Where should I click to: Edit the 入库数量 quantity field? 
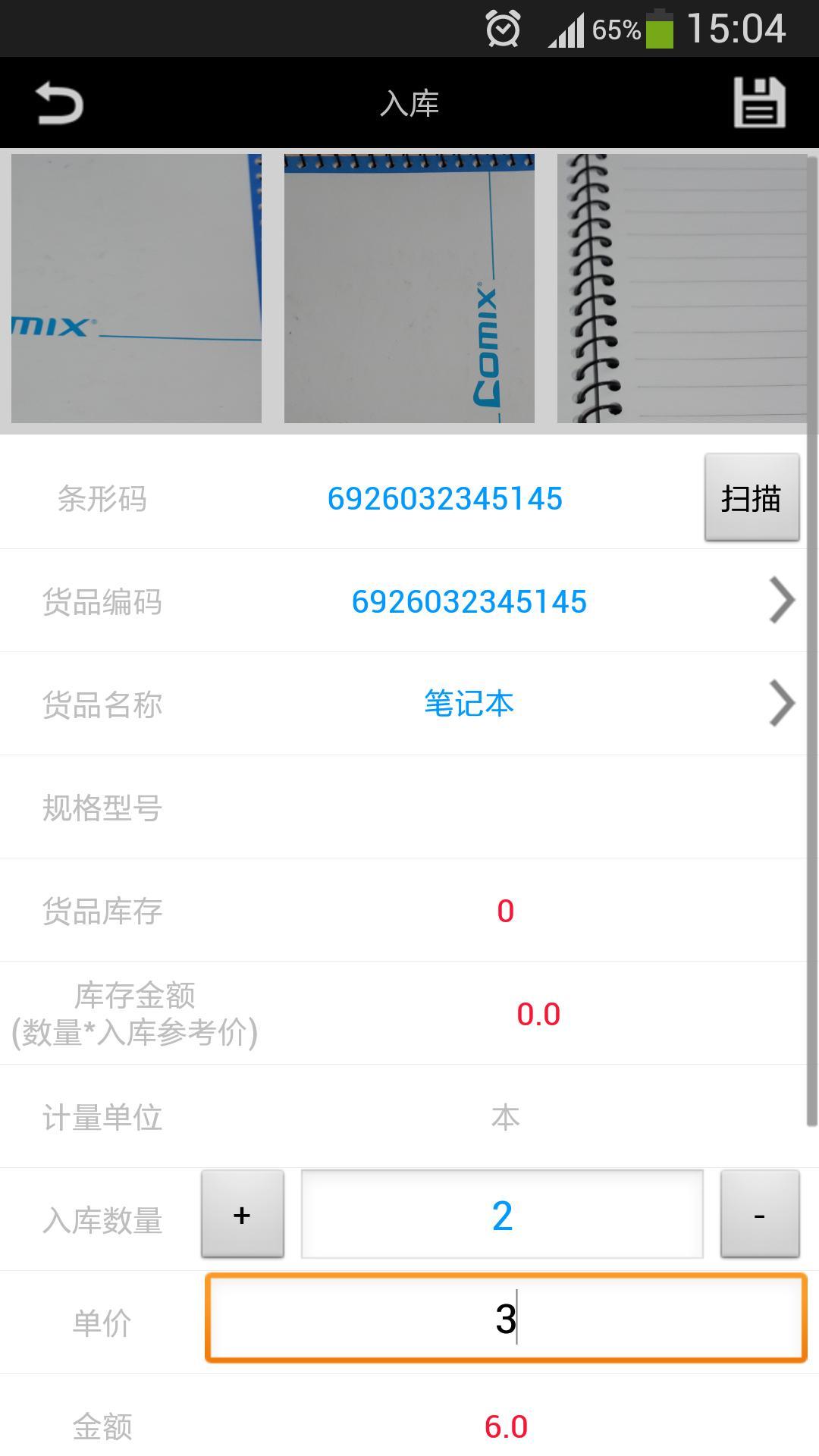click(x=502, y=1216)
